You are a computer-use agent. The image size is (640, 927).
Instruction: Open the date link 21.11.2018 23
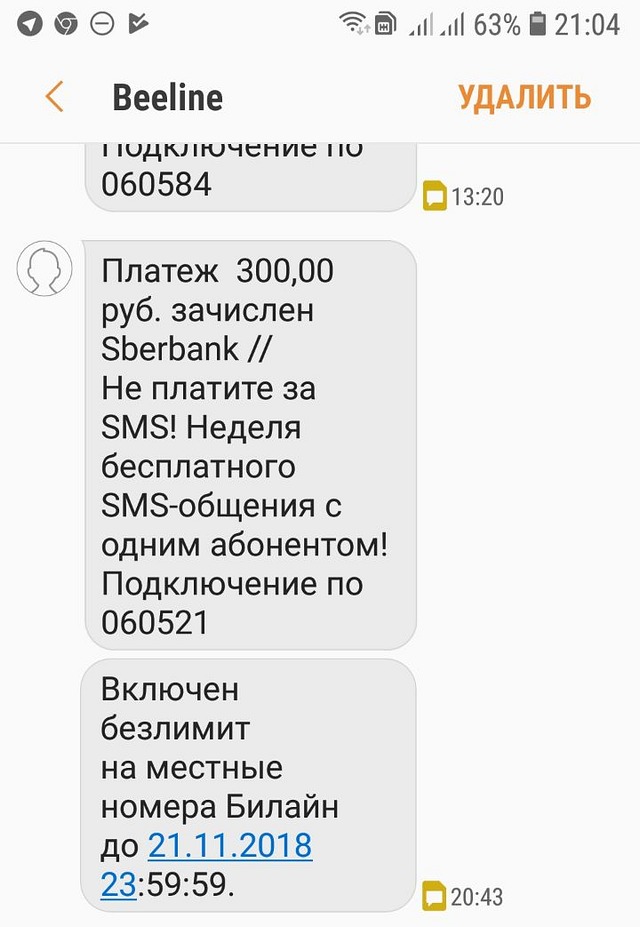point(229,846)
